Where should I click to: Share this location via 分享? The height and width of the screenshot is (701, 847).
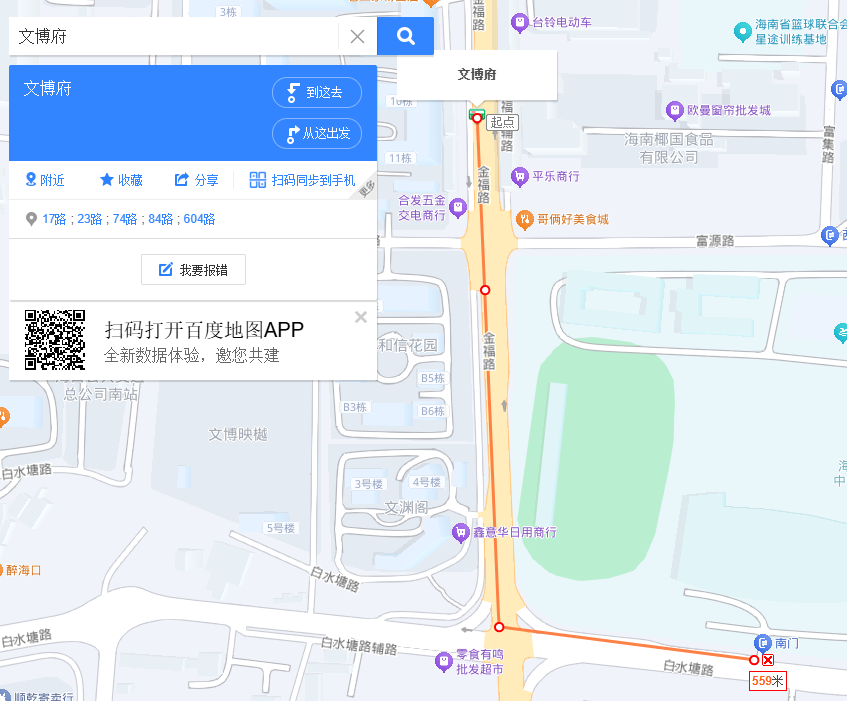pos(197,180)
